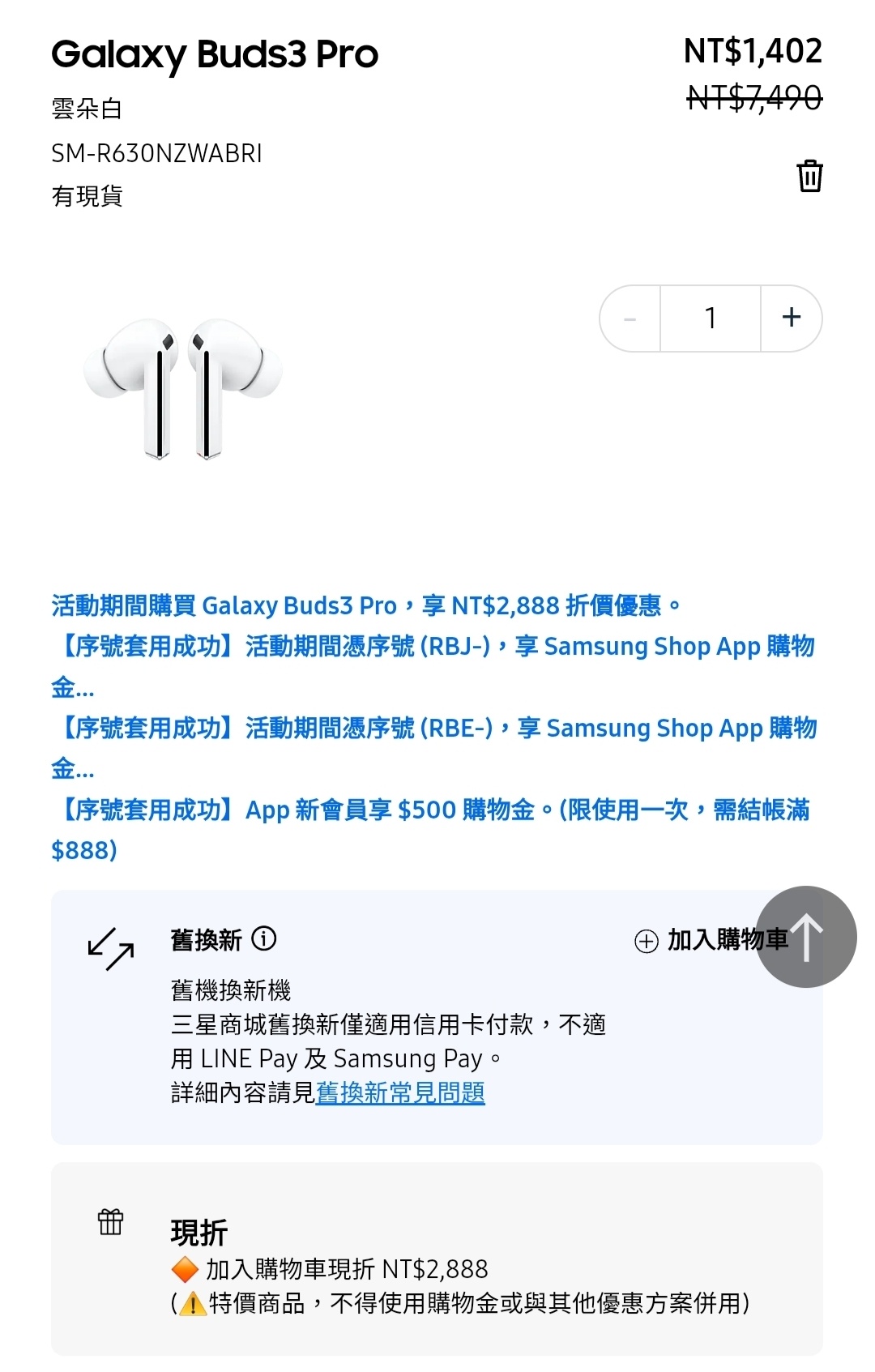This screenshot has height=1372, width=875.
Task: Open the Galaxy Buds3 Pro product image
Action: tap(183, 389)
